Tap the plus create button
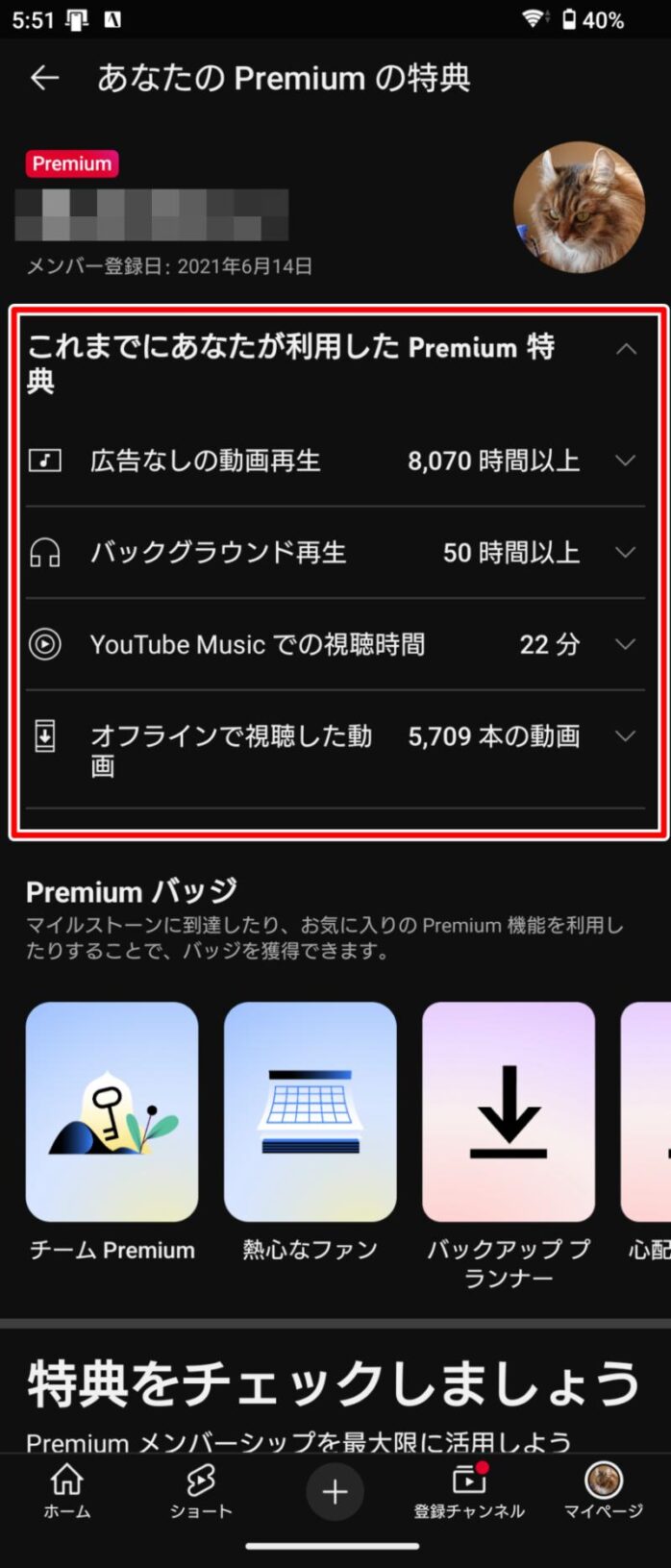Viewport: 671px width, 1568px height. tap(335, 1491)
